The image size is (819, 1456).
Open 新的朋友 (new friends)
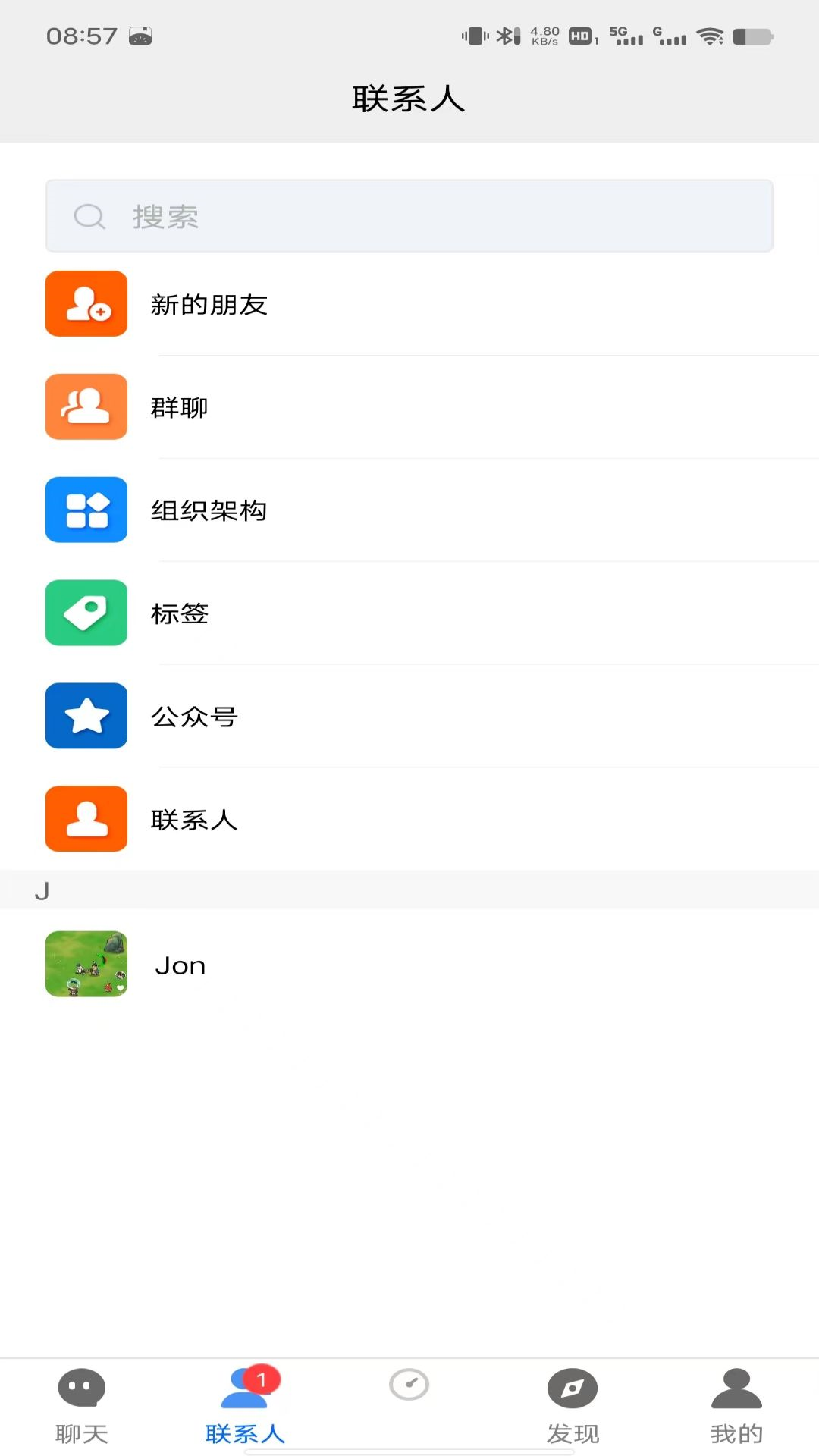pos(409,304)
